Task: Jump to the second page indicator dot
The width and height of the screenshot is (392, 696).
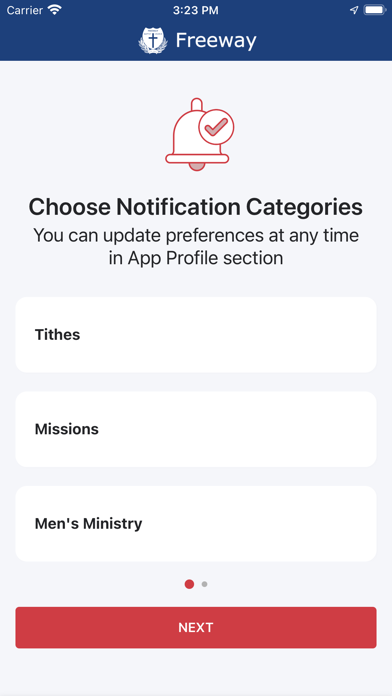Action: pyautogui.click(x=204, y=584)
